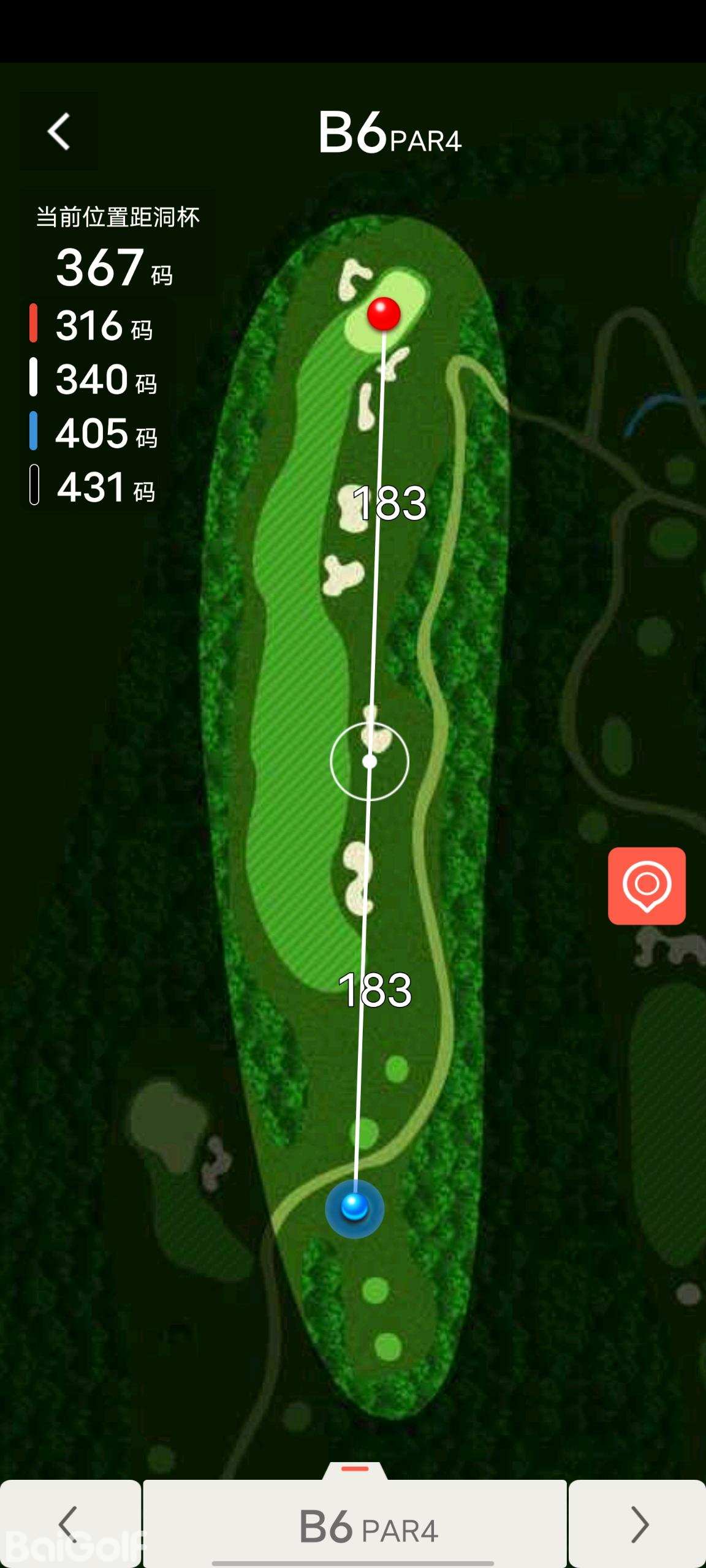Go back using the top-left arrow
Image resolution: width=706 pixels, height=1568 pixels.
(59, 132)
